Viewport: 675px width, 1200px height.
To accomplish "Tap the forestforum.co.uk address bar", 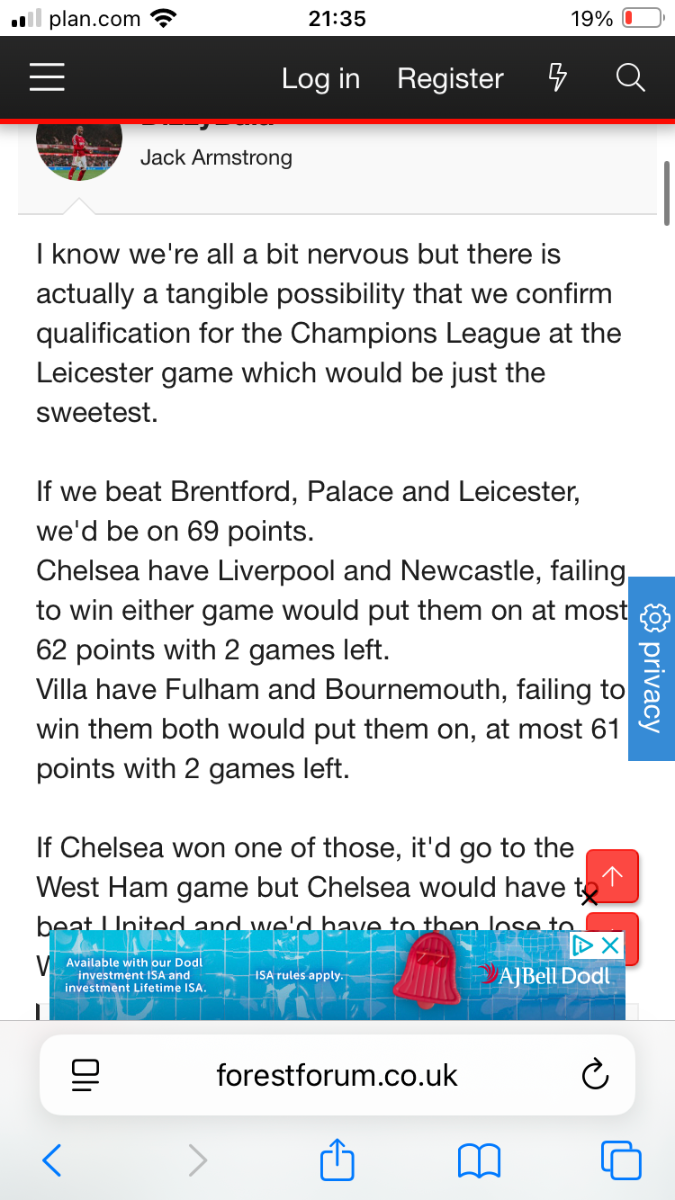I will (x=337, y=1075).
